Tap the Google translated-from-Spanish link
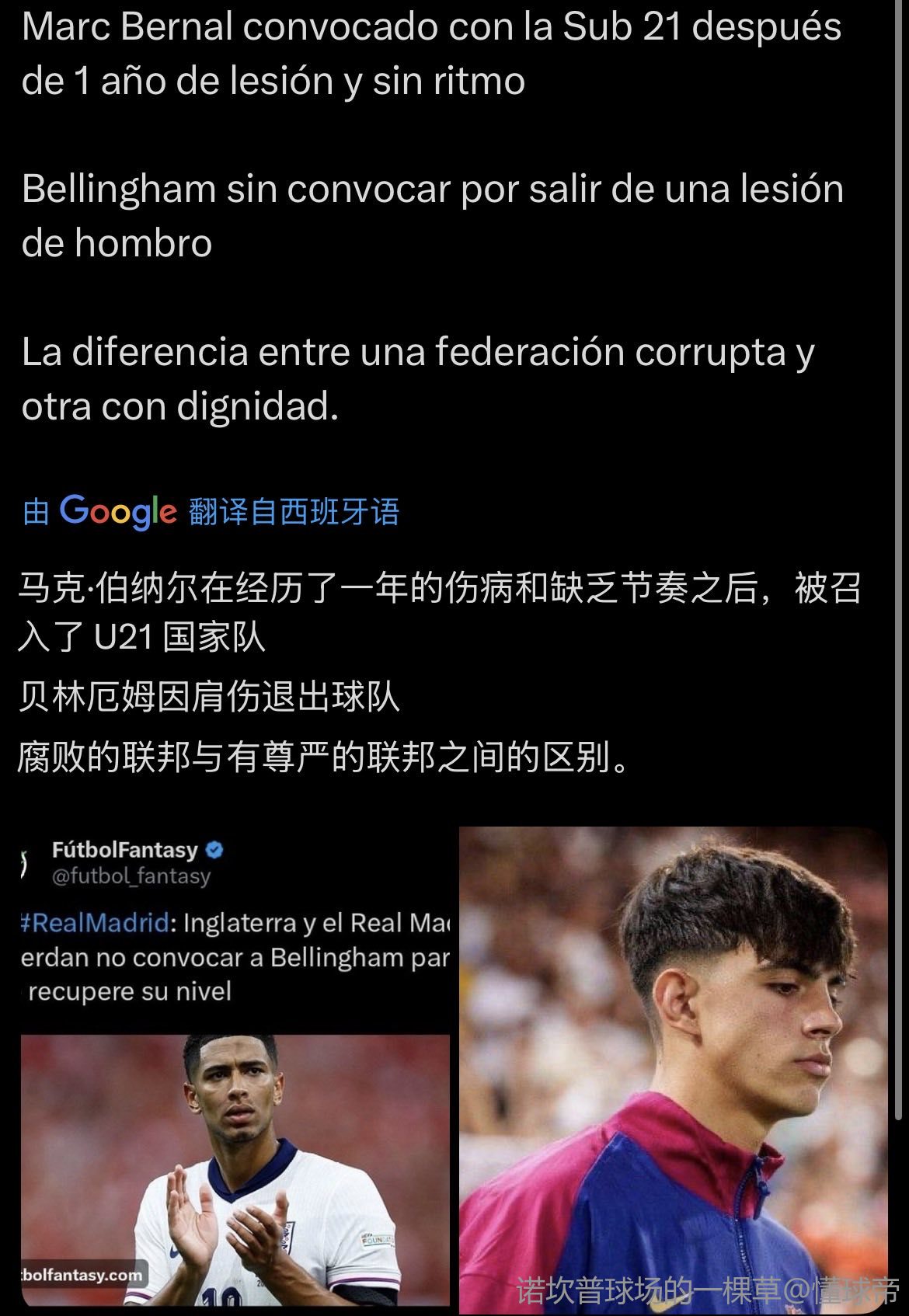This screenshot has width=909, height=1316. (x=211, y=512)
